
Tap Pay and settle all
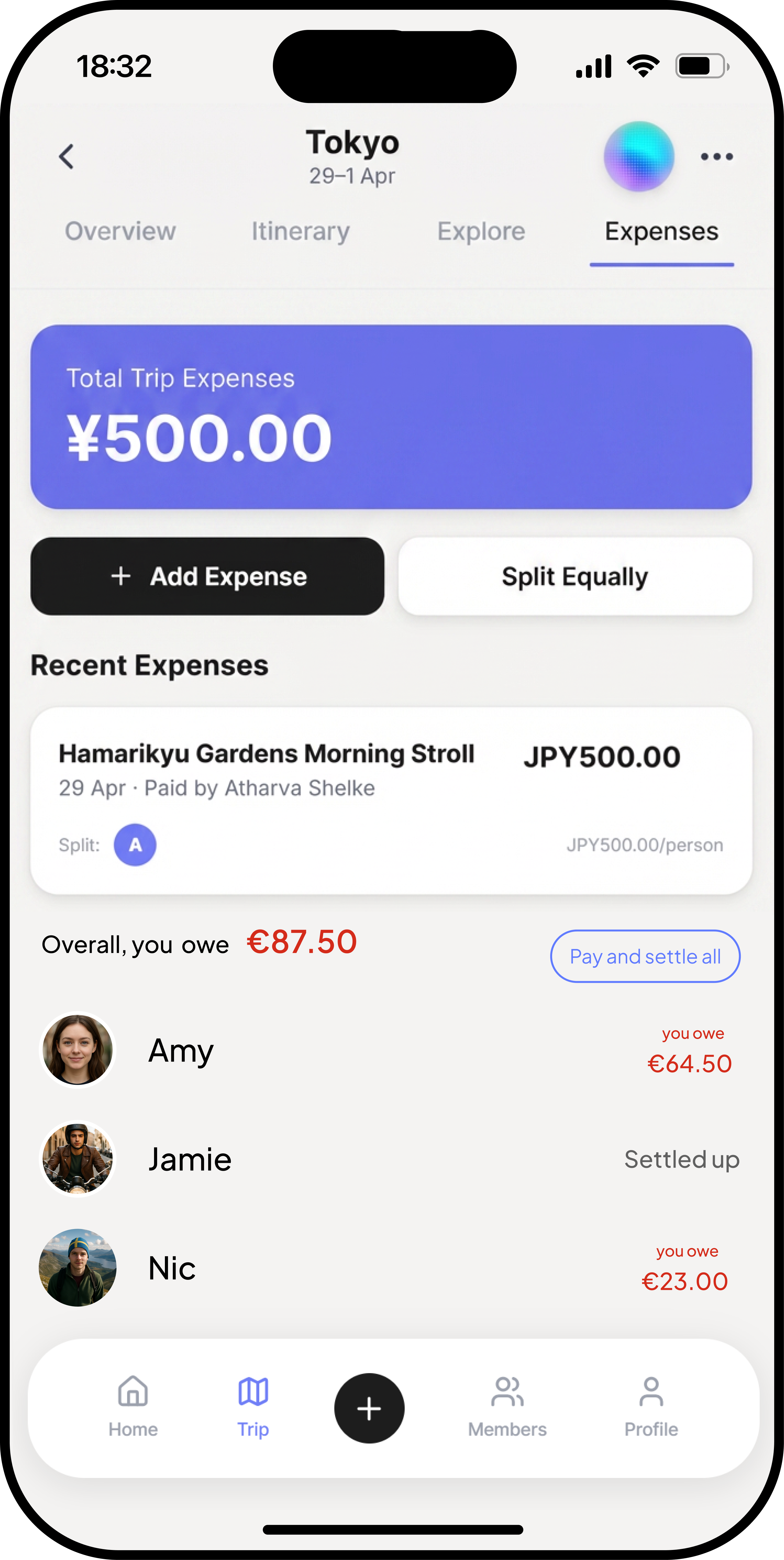click(x=645, y=956)
